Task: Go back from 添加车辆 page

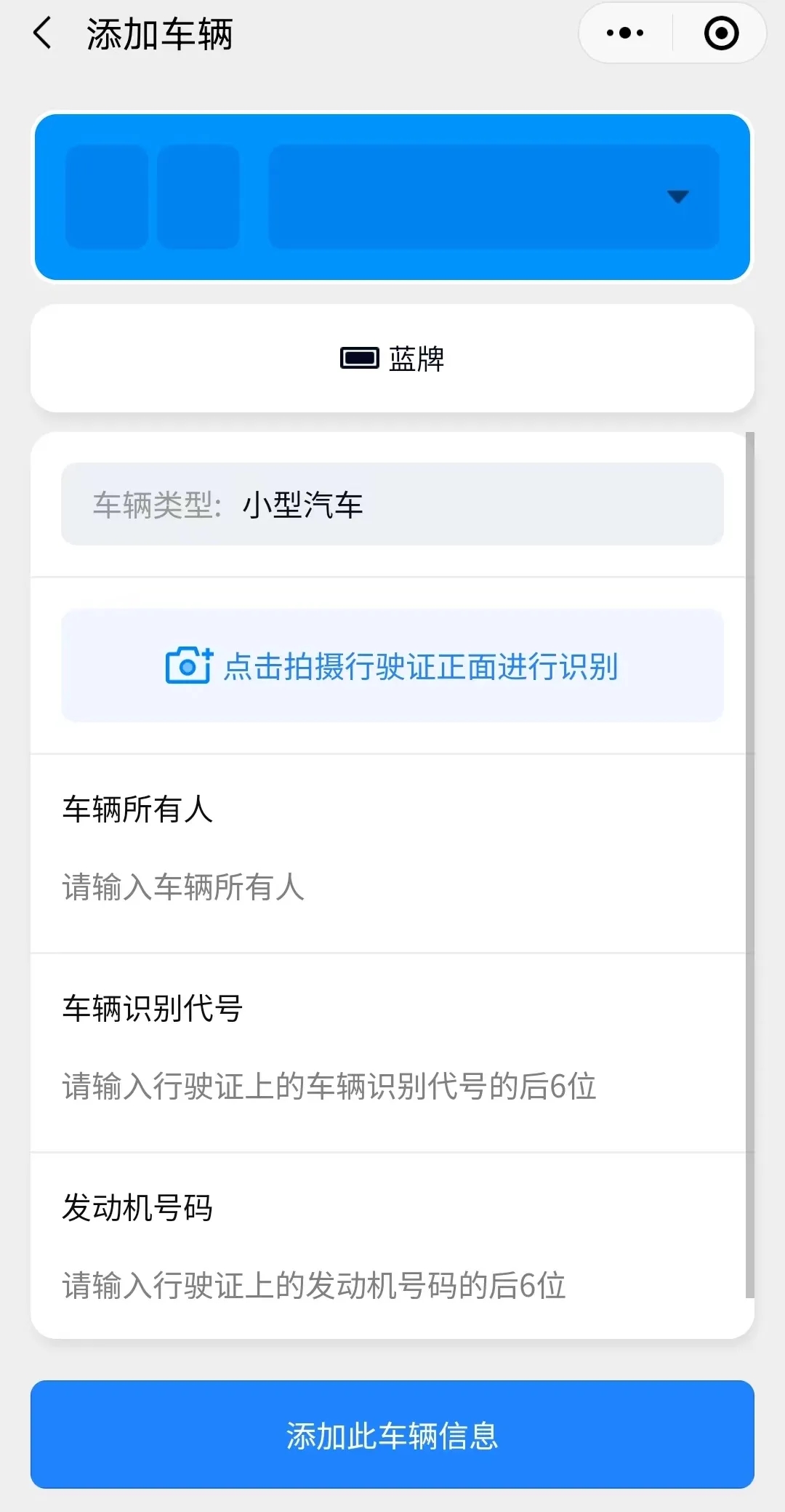Action: (x=44, y=33)
